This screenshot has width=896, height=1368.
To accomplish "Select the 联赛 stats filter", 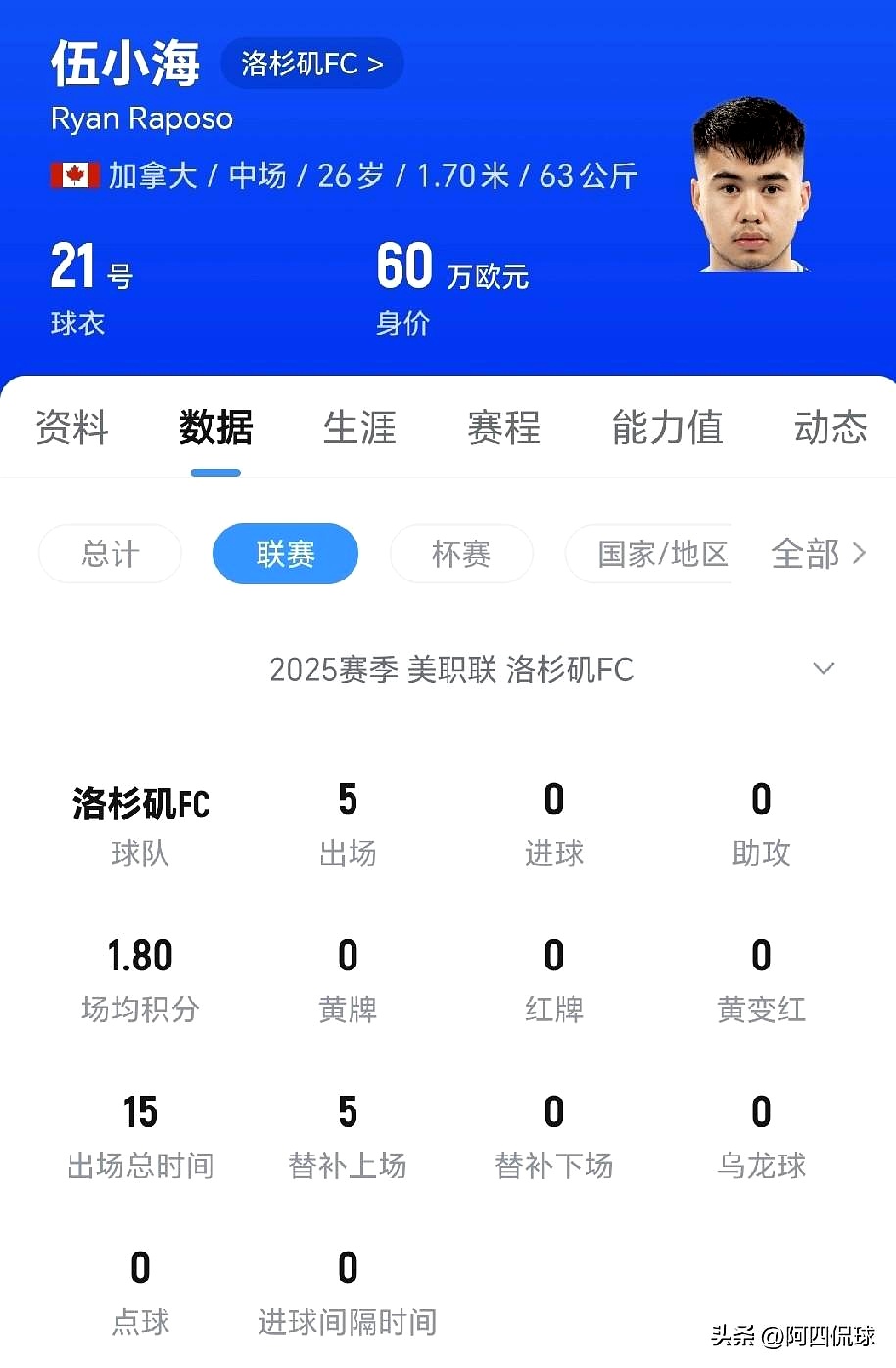I will point(285,553).
